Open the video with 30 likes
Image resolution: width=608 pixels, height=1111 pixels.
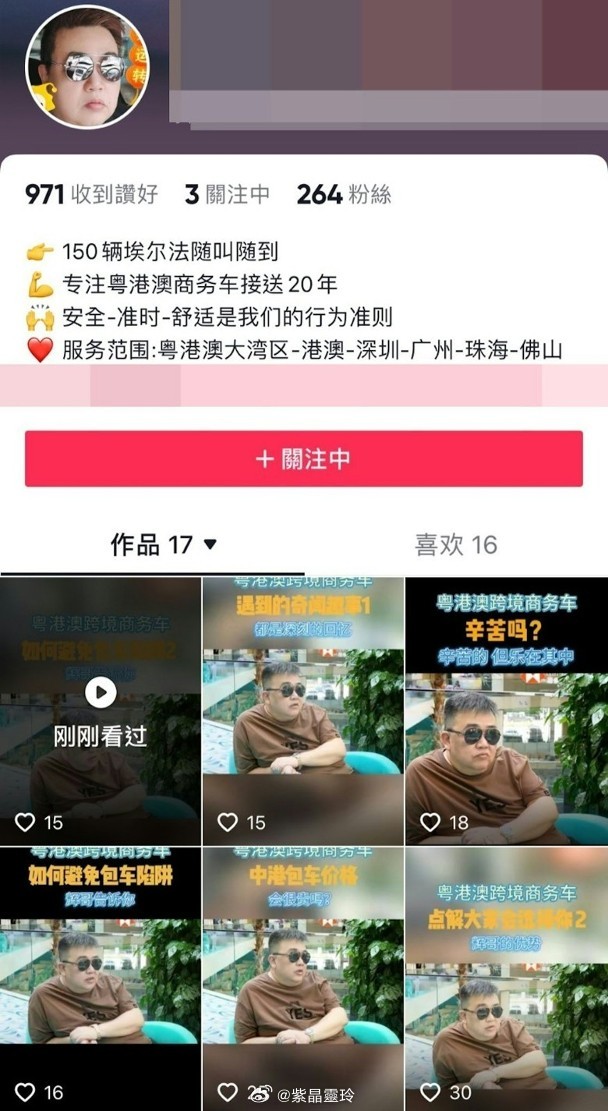click(506, 975)
